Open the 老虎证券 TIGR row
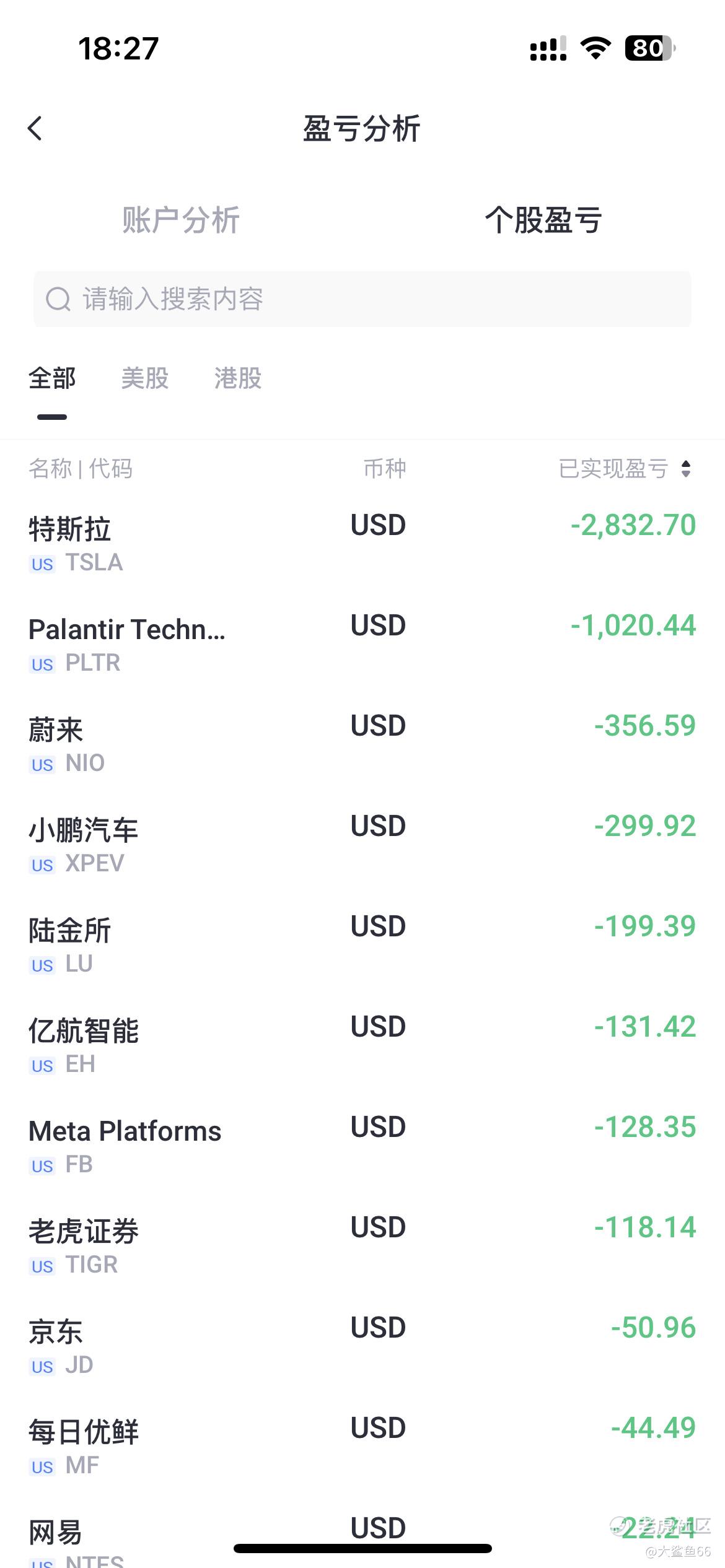Image resolution: width=725 pixels, height=1568 pixels. [x=362, y=1245]
